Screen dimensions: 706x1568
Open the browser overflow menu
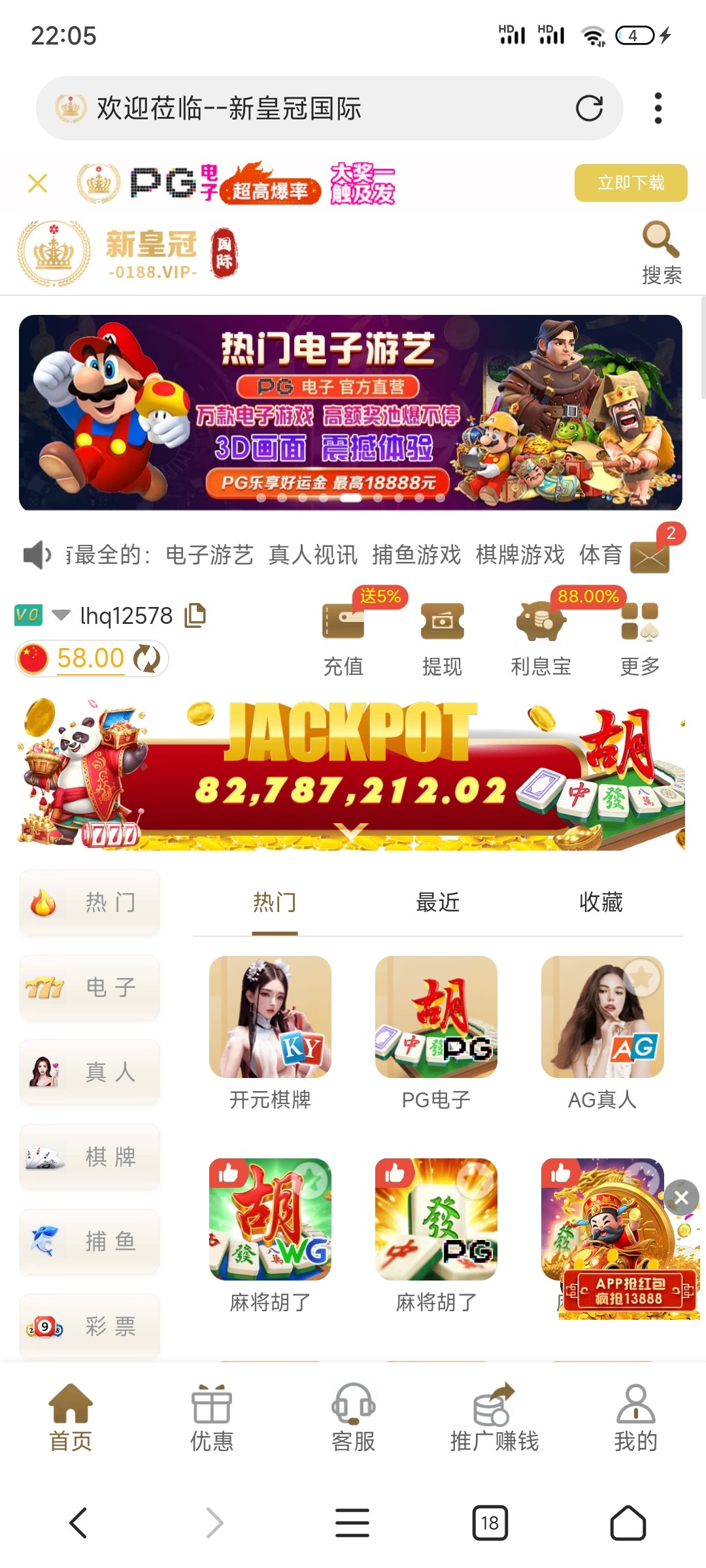click(658, 108)
